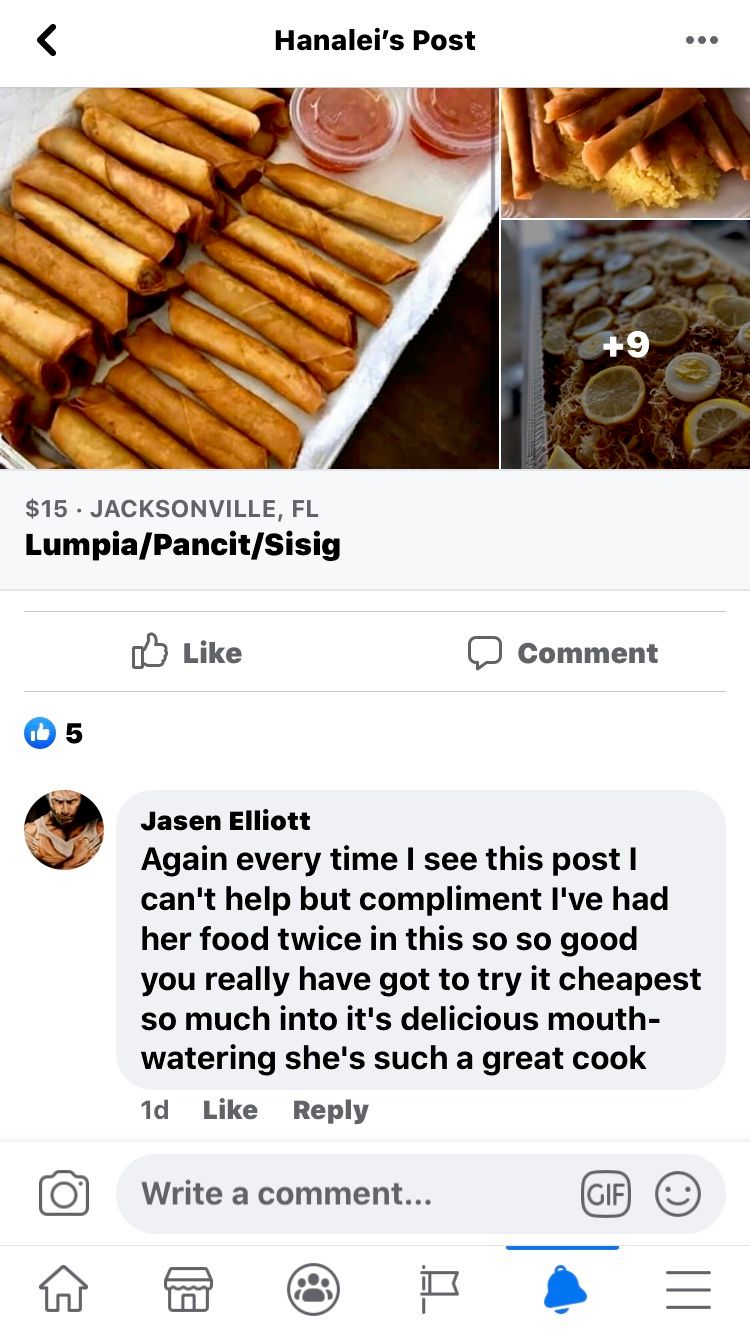Like Hanalei's post

187,653
